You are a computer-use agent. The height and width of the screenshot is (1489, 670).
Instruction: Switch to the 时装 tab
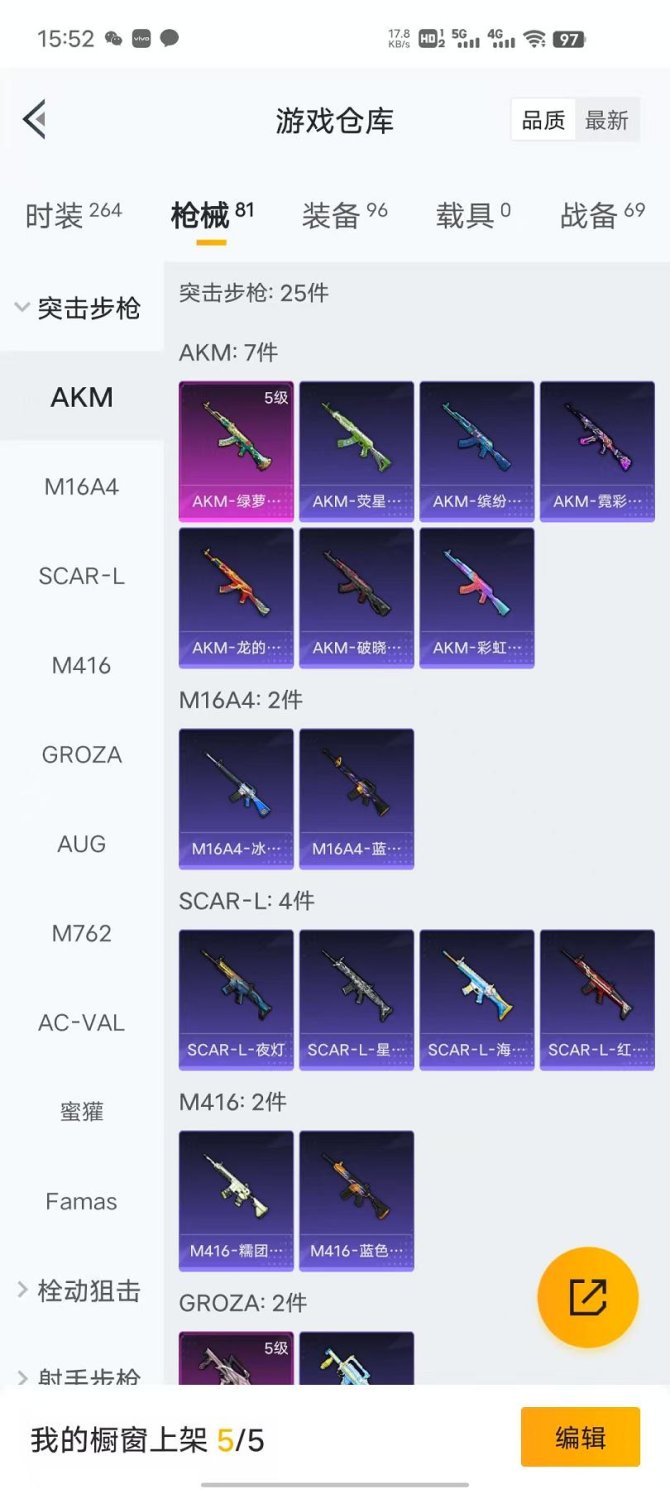pos(73,215)
